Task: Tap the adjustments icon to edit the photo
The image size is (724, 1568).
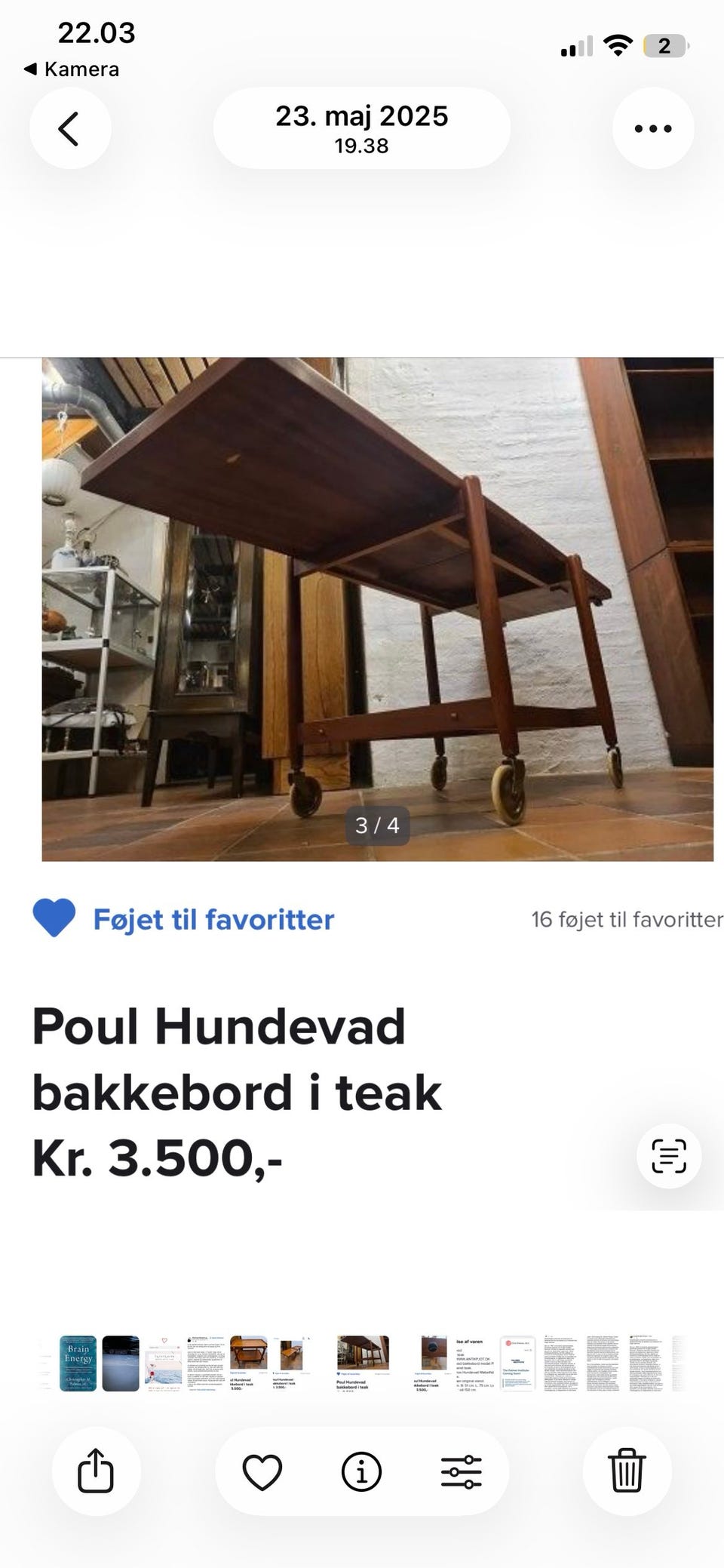Action: coord(462,1470)
